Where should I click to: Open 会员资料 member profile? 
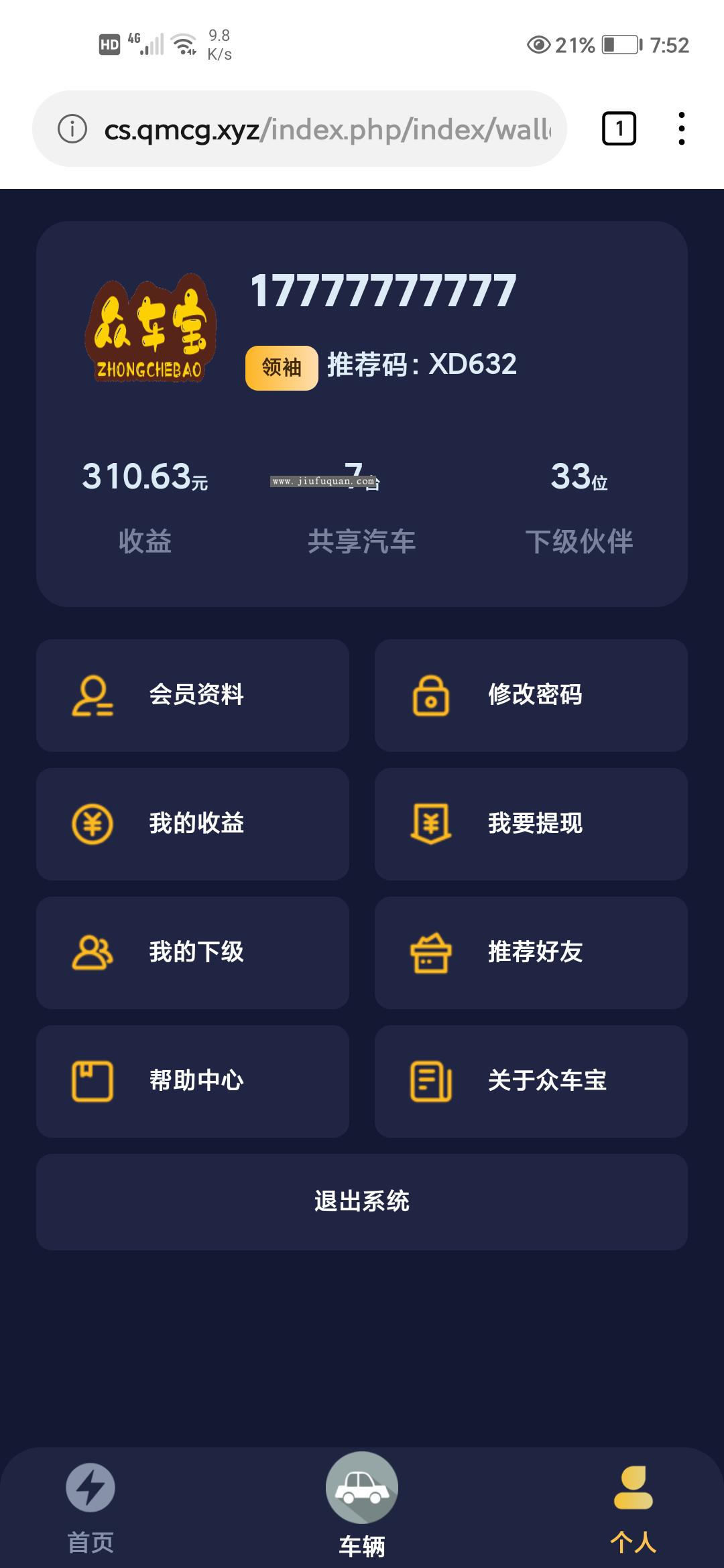[192, 695]
